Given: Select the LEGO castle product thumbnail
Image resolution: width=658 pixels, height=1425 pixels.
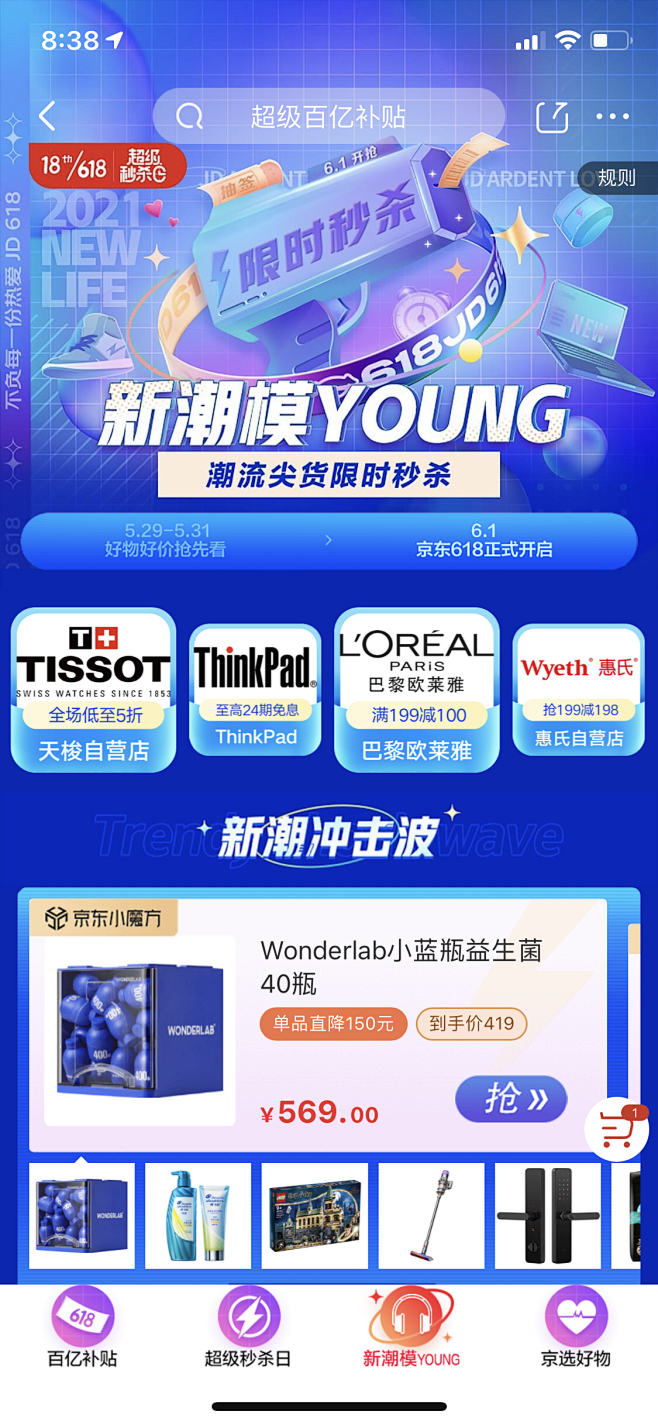Looking at the screenshot, I should [x=315, y=1216].
